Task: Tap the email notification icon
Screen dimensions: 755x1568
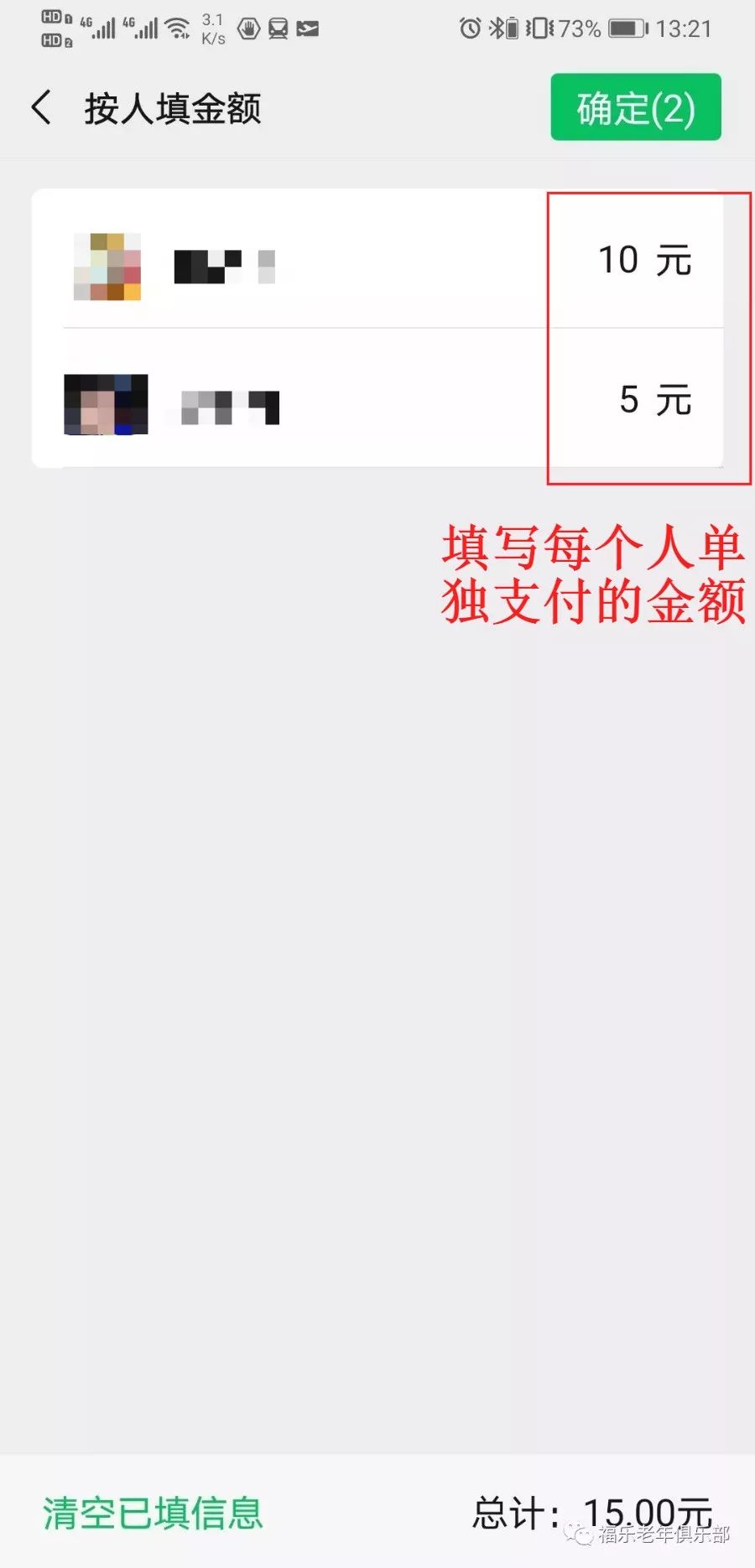Action: click(309, 28)
